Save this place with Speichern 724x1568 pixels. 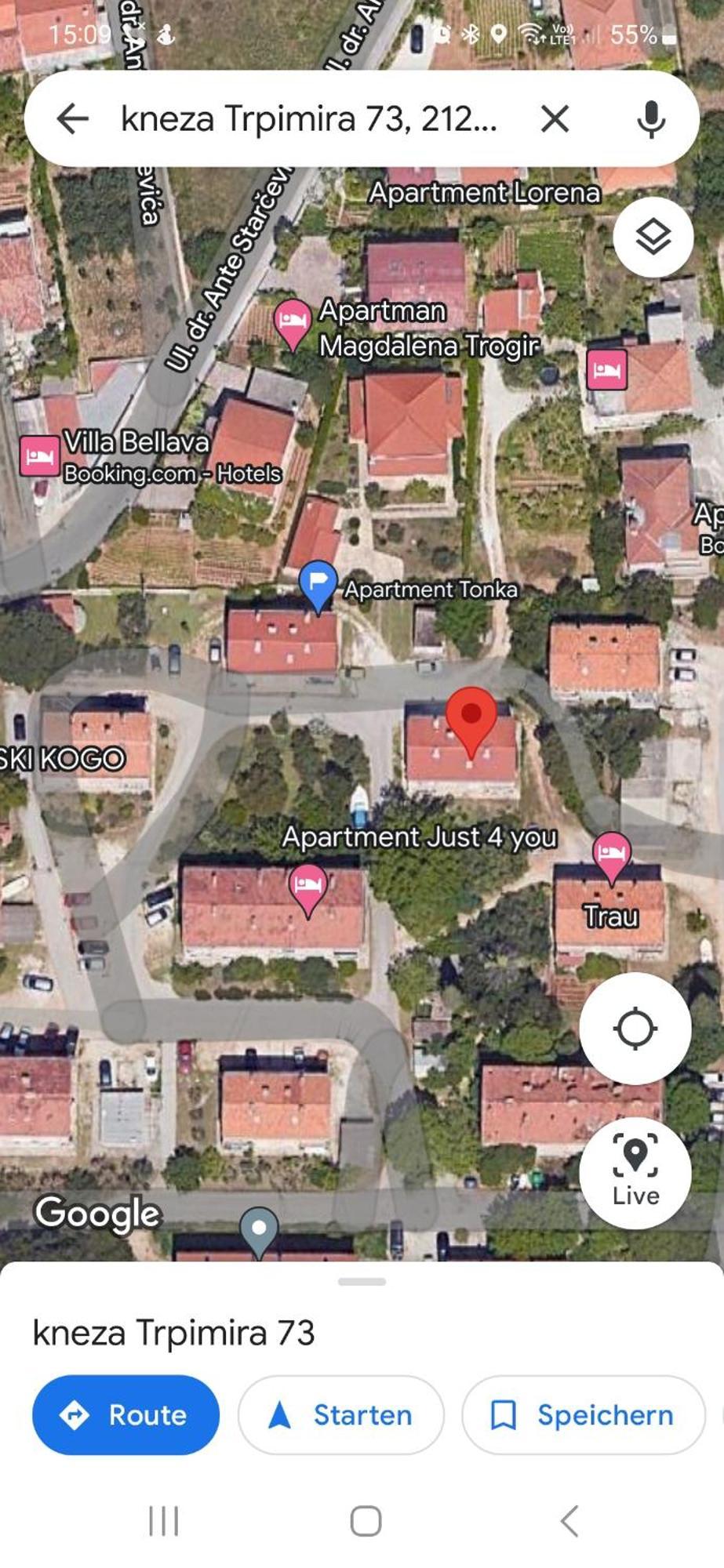[582, 1414]
